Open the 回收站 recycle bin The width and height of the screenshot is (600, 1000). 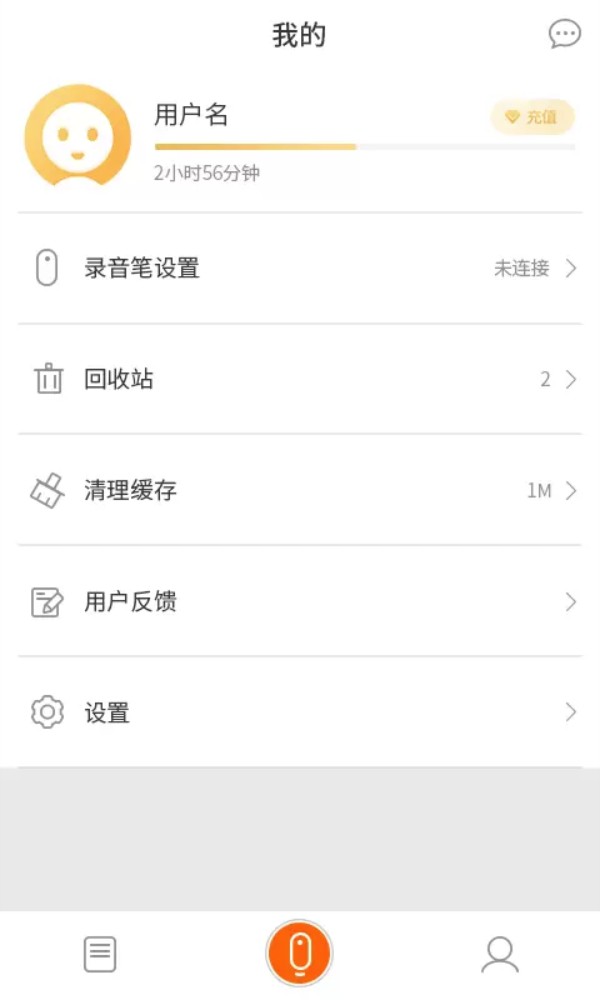tap(300, 379)
